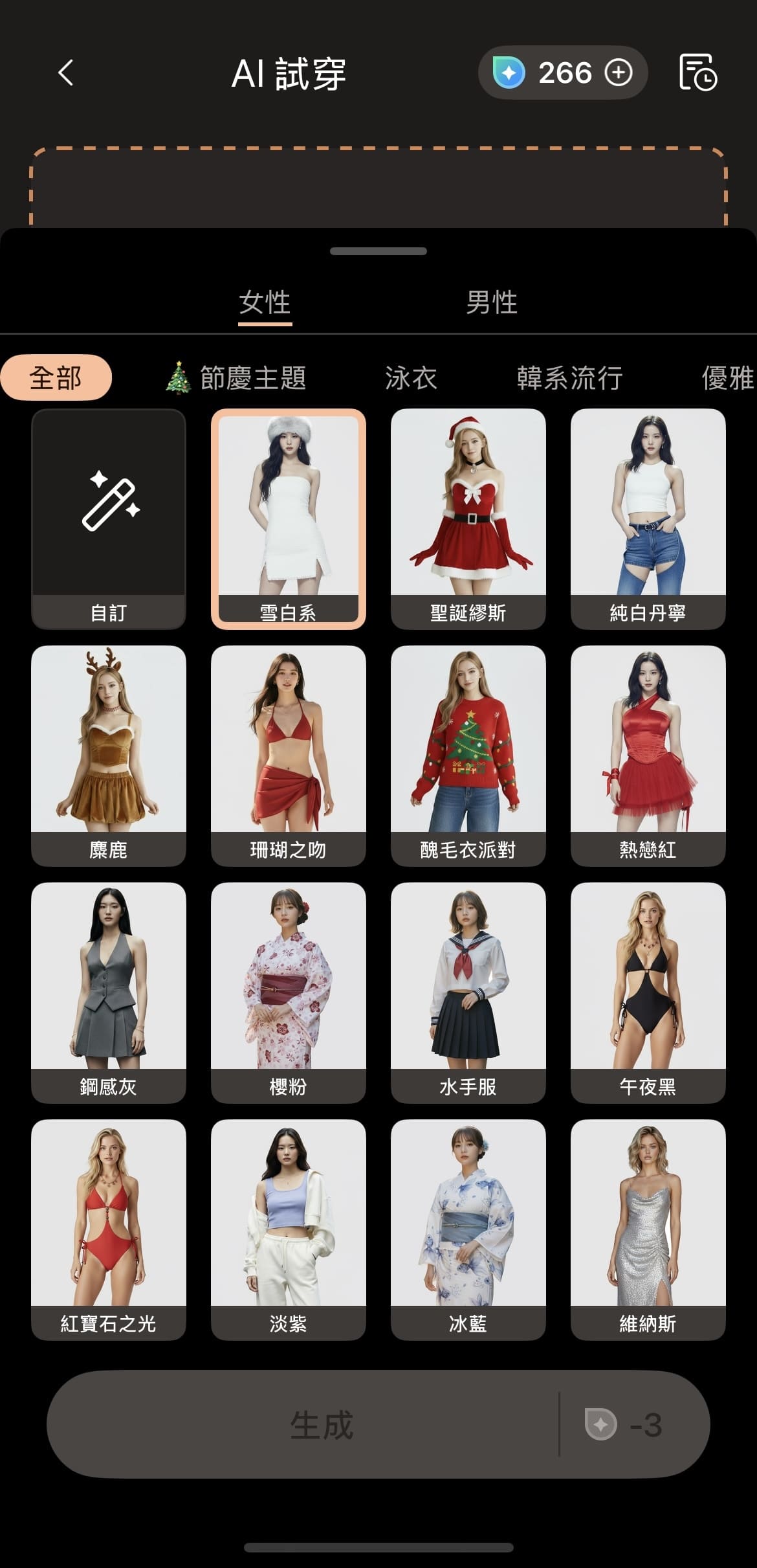Open the 節慶主題 category with the tree icon

click(x=239, y=377)
